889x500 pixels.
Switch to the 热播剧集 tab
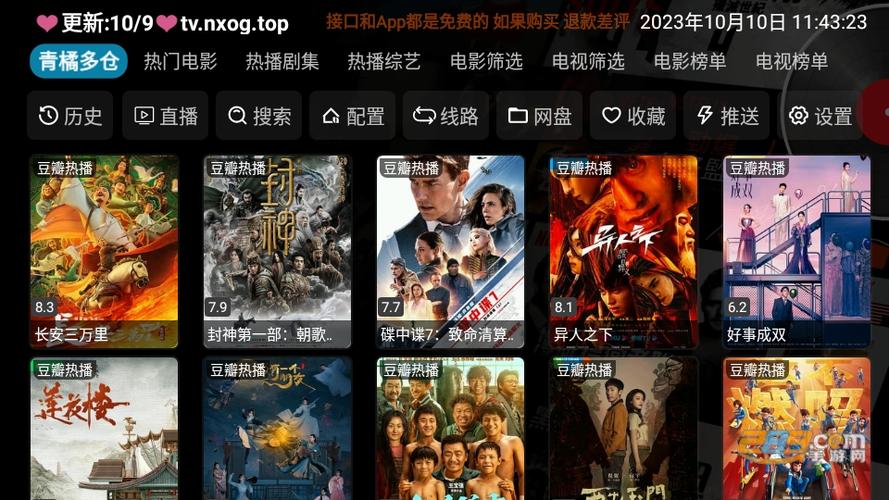tap(282, 61)
